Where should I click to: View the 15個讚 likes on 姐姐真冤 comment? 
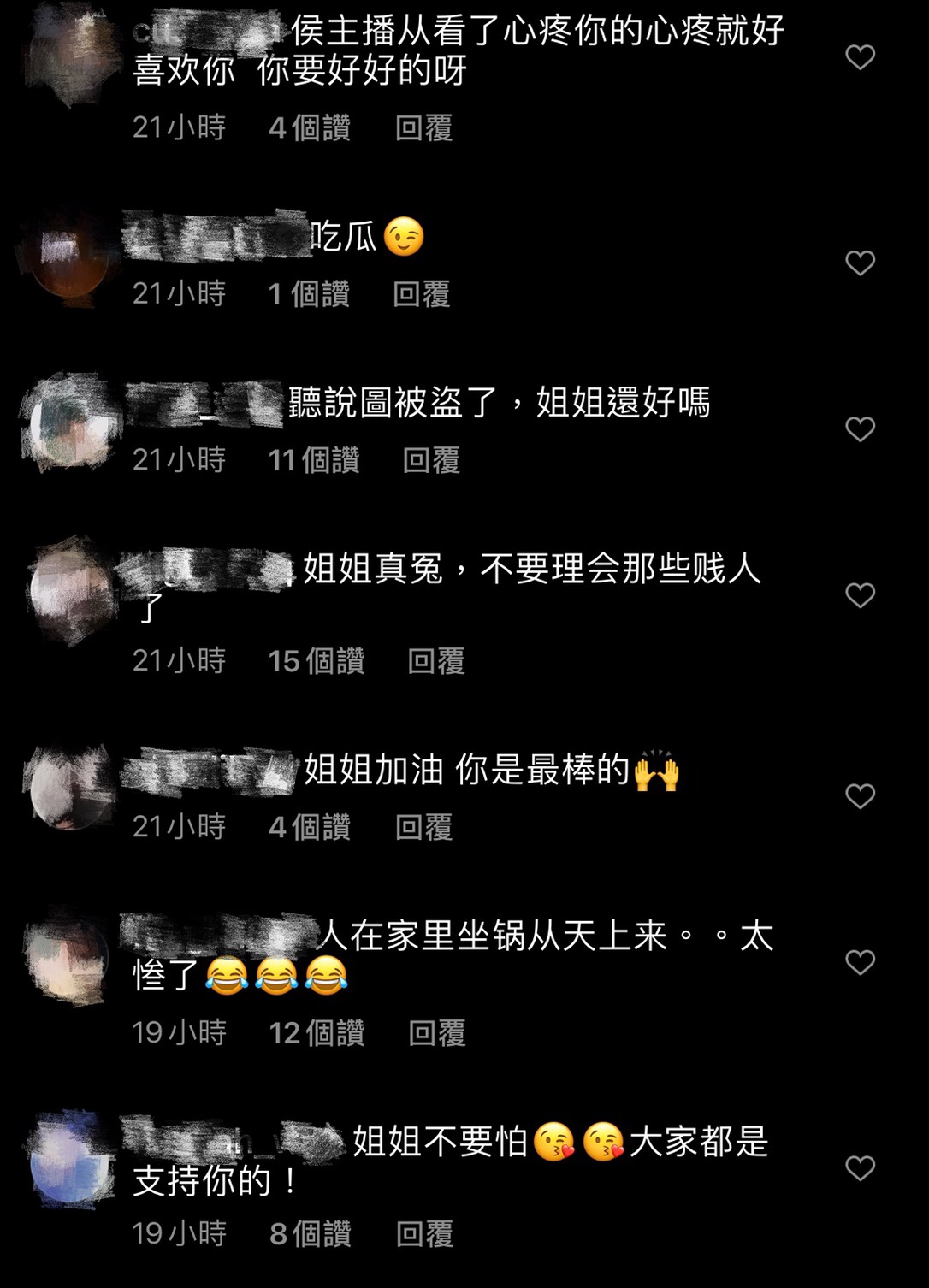316,661
